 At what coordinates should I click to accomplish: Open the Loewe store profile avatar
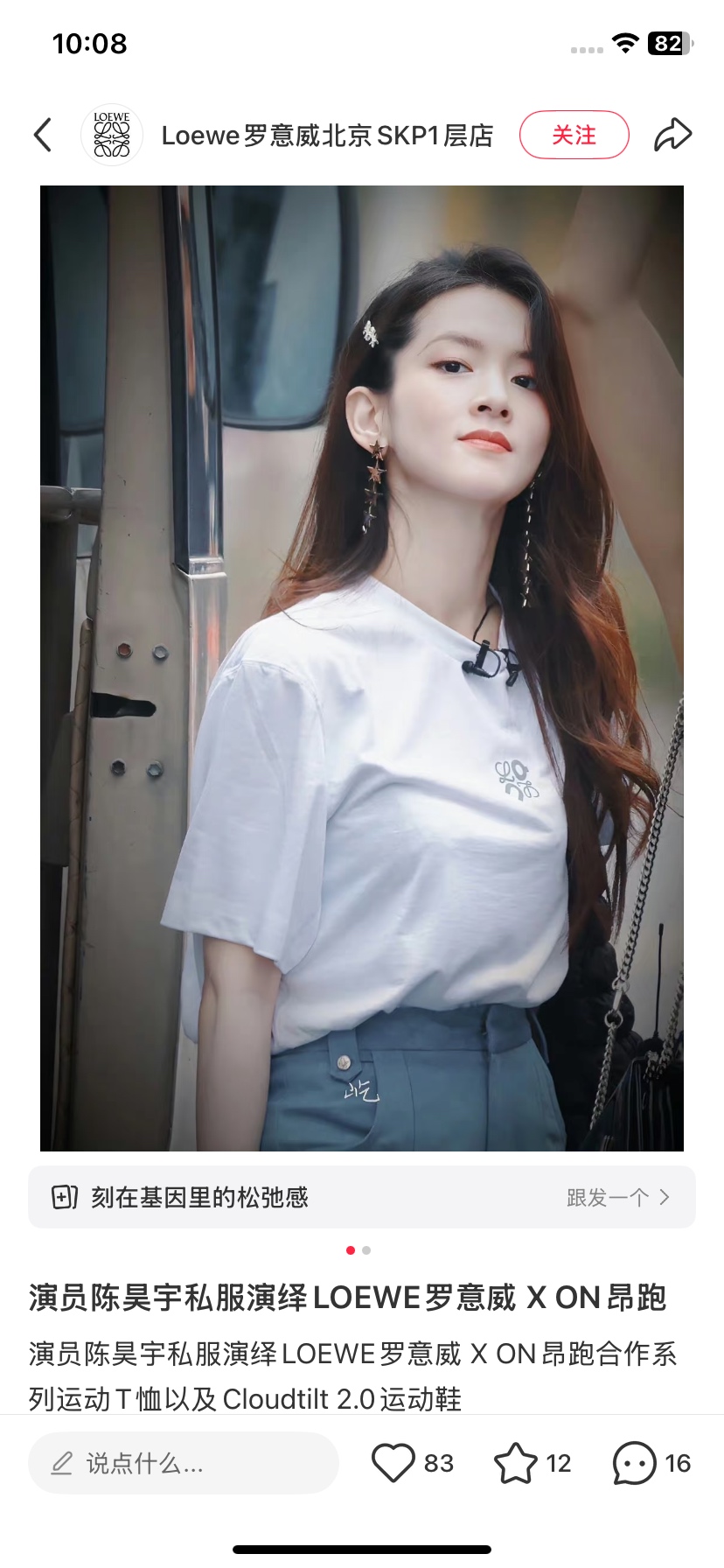[112, 135]
